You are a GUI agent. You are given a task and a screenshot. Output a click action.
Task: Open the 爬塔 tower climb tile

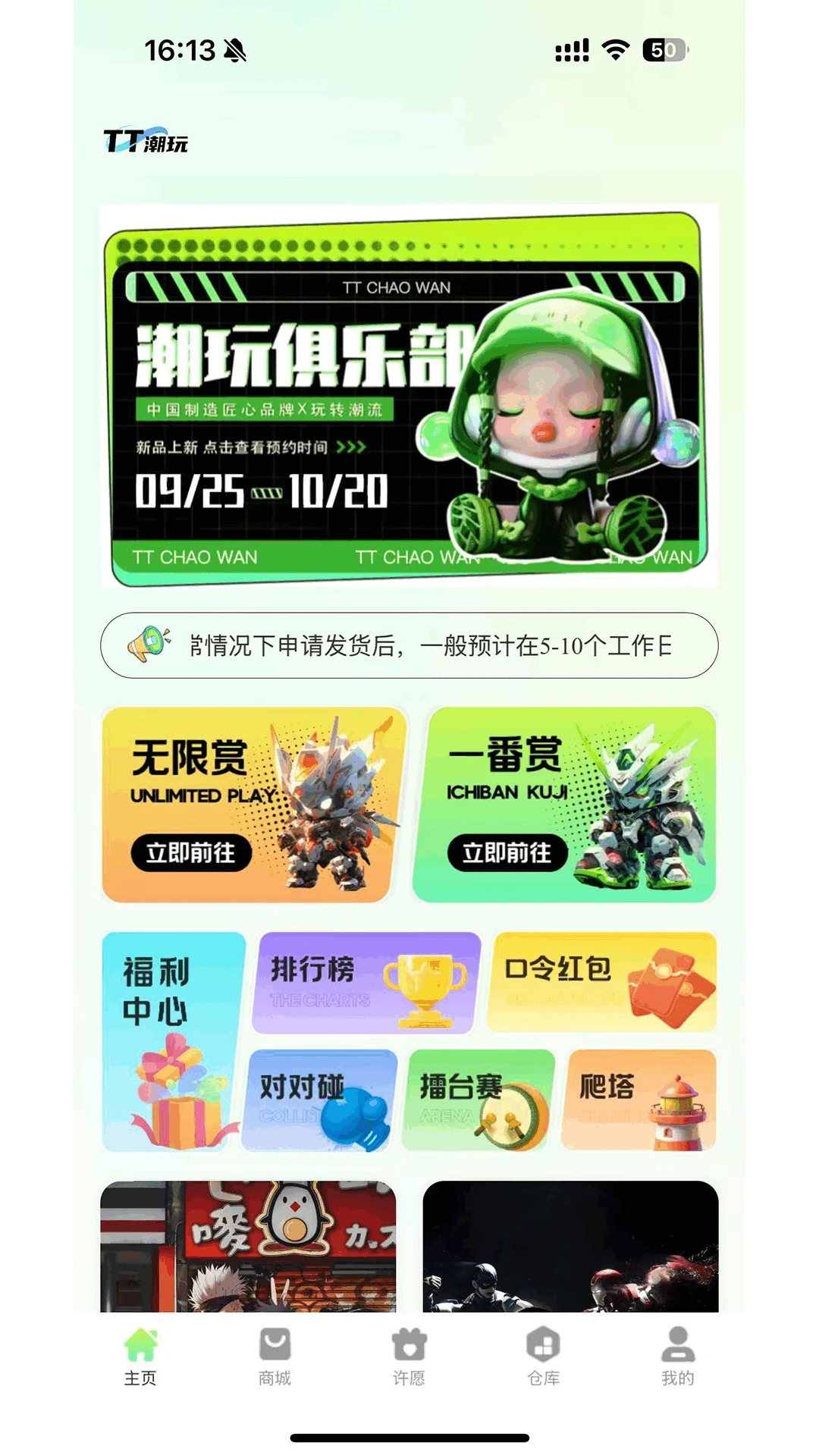[639, 1100]
